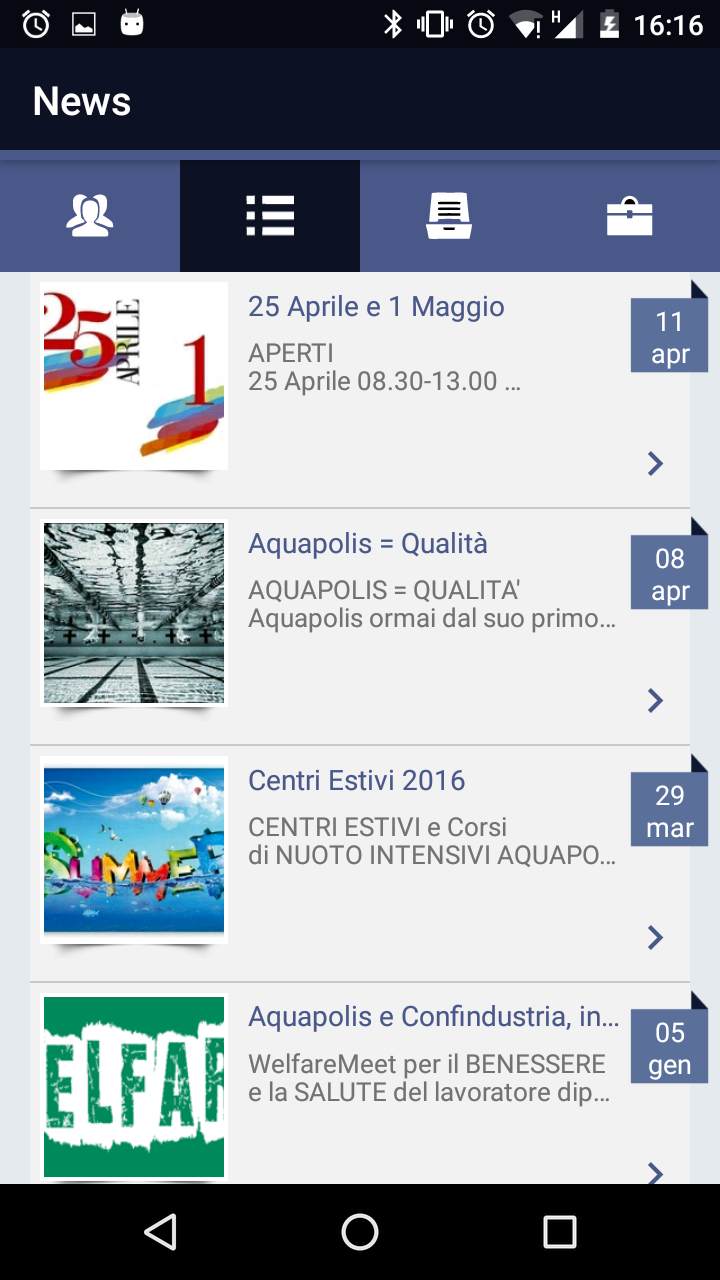The image size is (720, 1280).
Task: Switch to the people tab
Action: (x=90, y=216)
